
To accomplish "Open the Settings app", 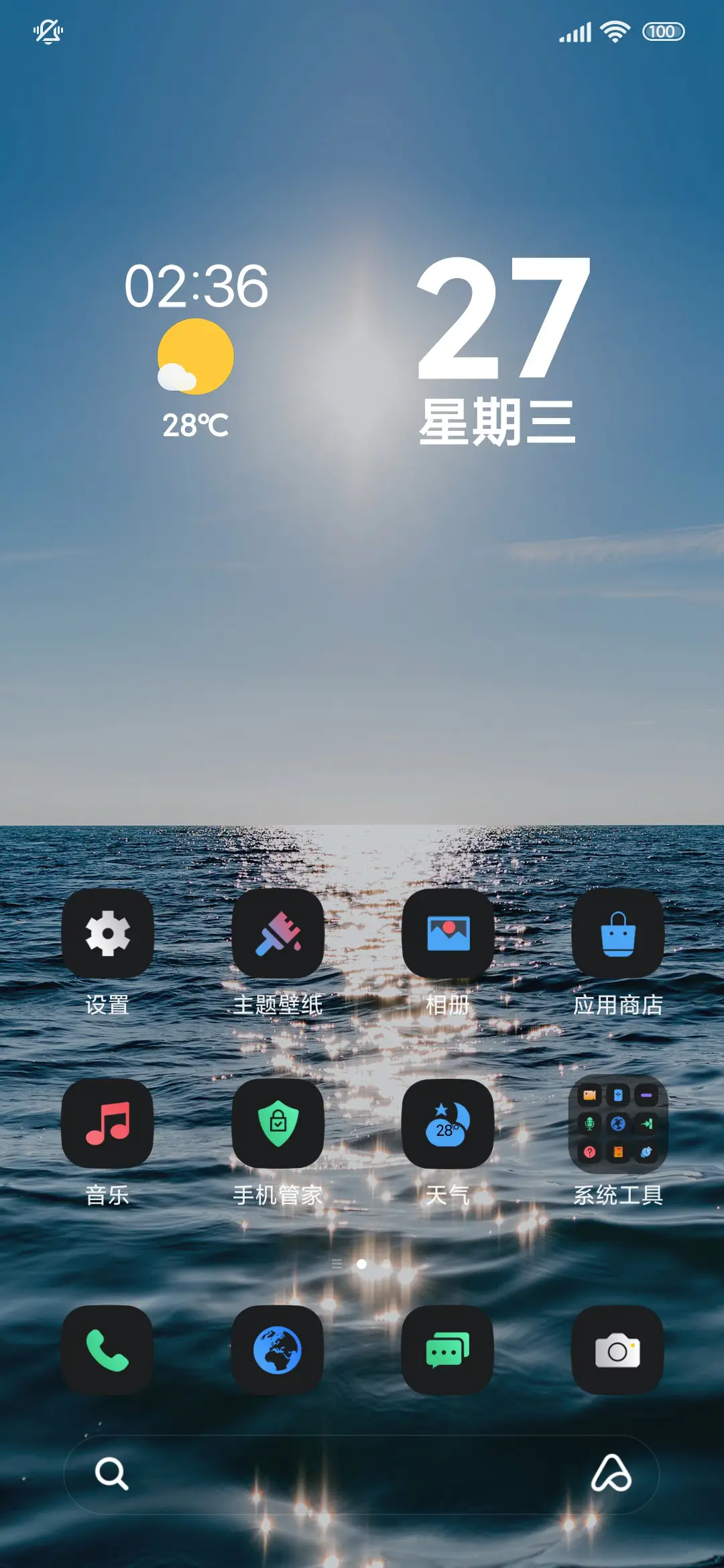I will pos(109,933).
